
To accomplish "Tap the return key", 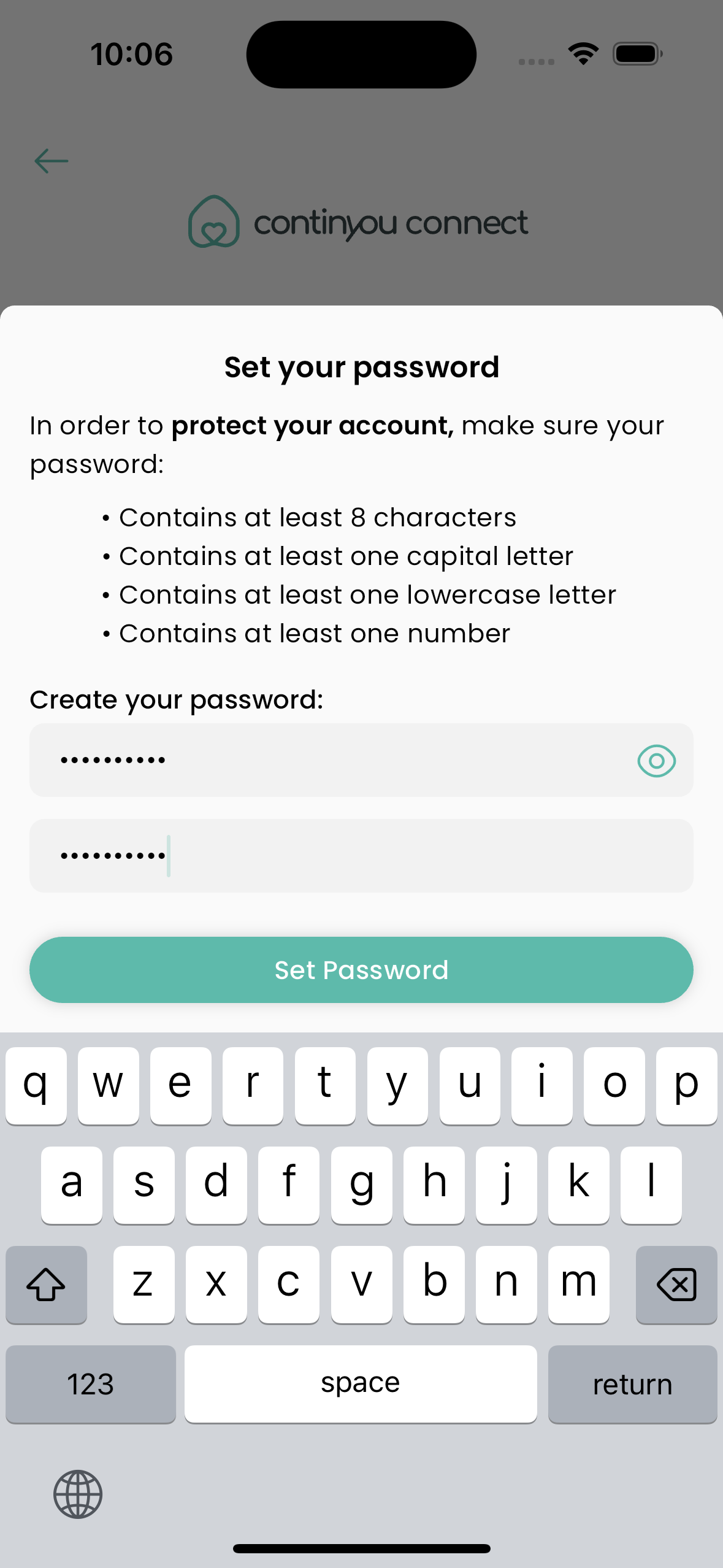I will pos(632,1384).
